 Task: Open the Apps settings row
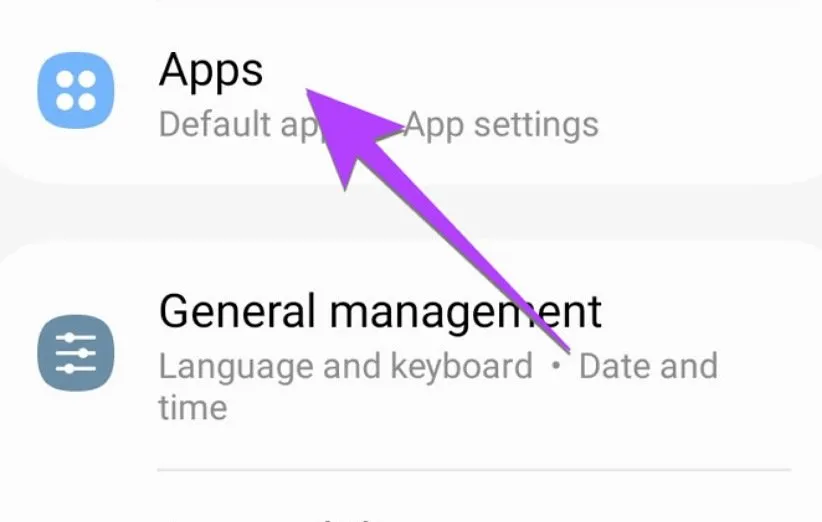click(212, 72)
